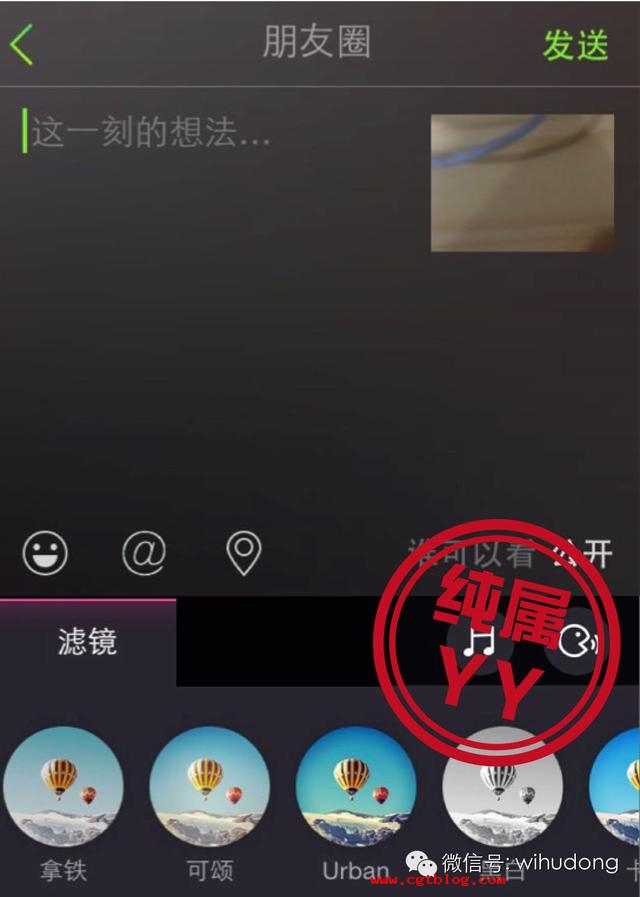Open the attached video thumbnail
640x897 pixels.
[522, 182]
